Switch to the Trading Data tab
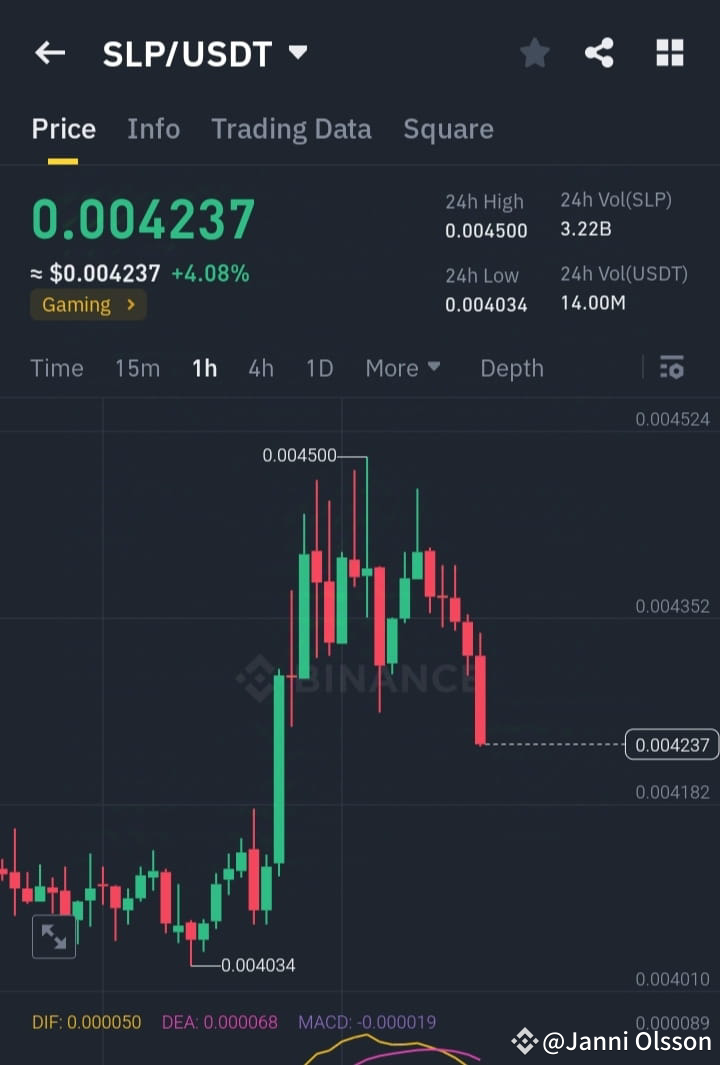Viewport: 720px width, 1065px height. (x=291, y=129)
